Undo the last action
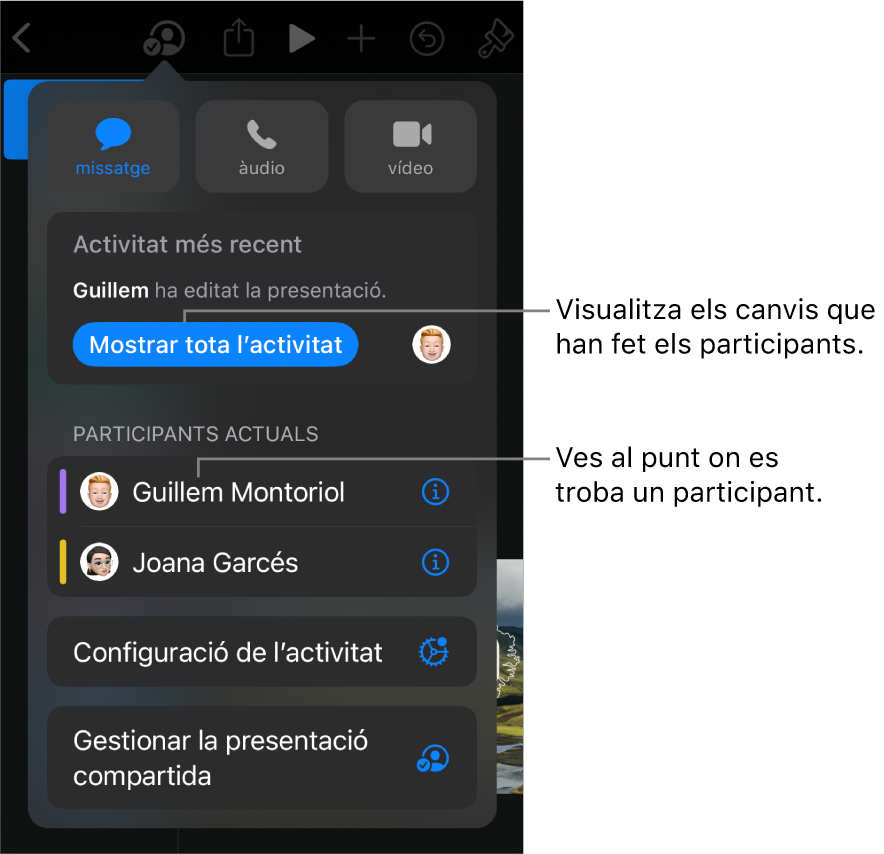The image size is (884, 854). 427,39
